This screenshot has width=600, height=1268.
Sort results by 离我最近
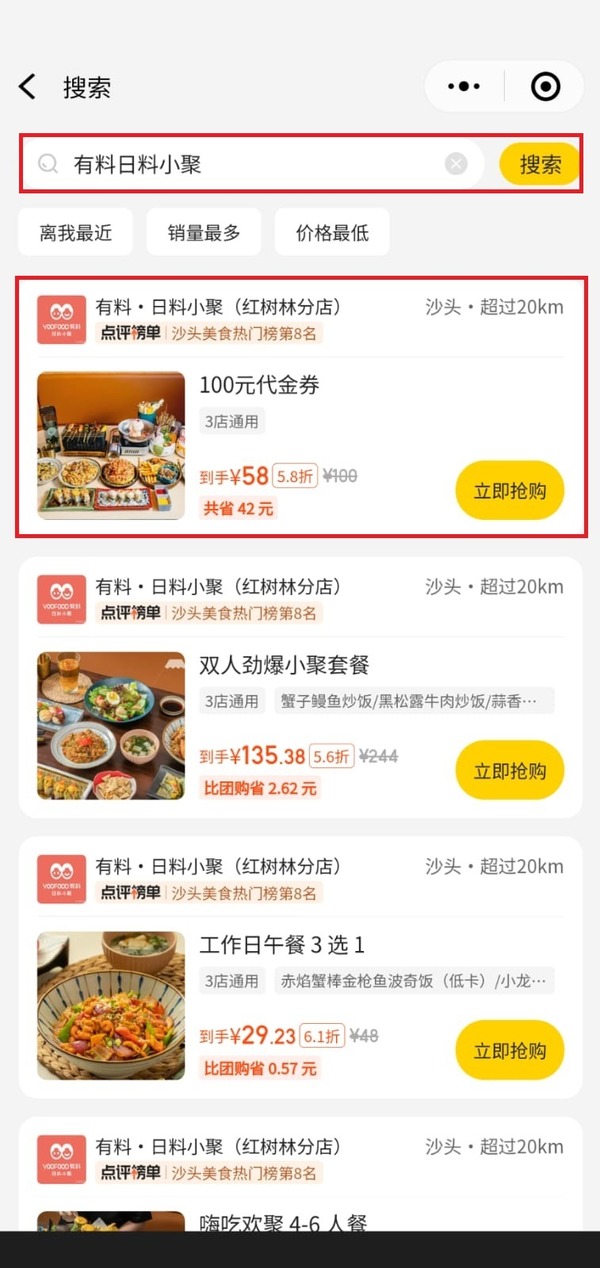tap(76, 233)
